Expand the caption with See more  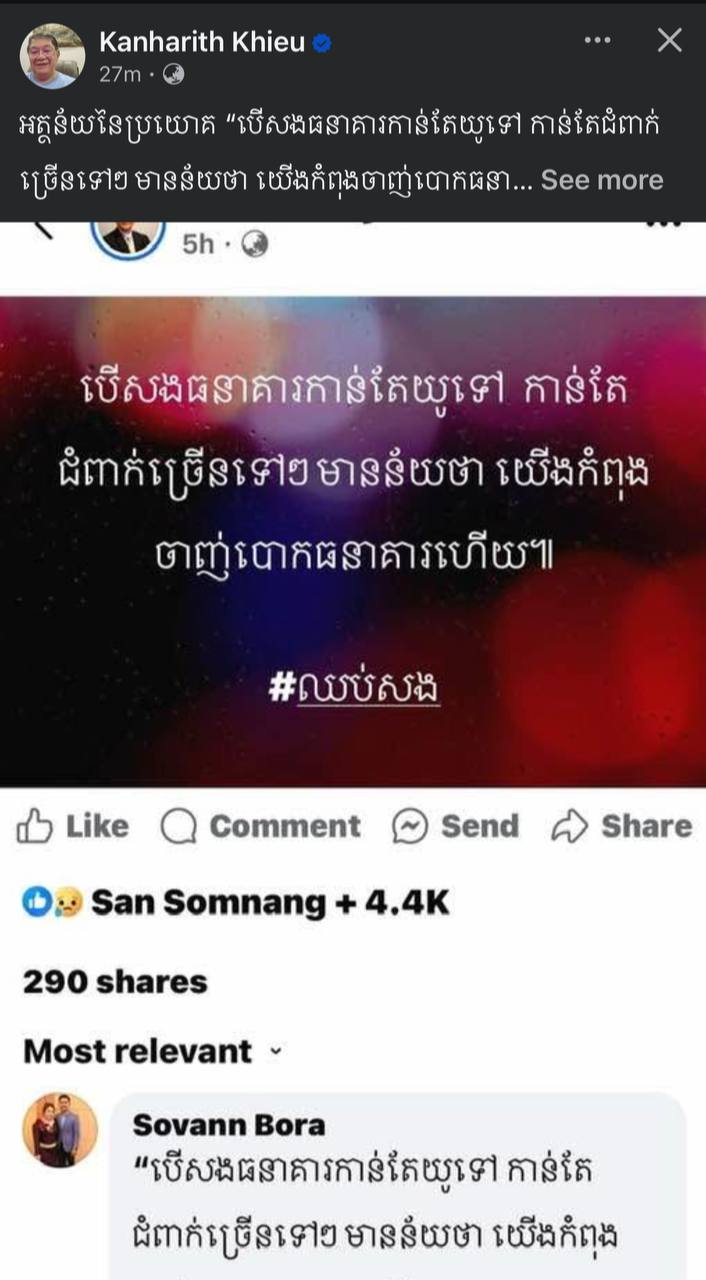tap(602, 180)
